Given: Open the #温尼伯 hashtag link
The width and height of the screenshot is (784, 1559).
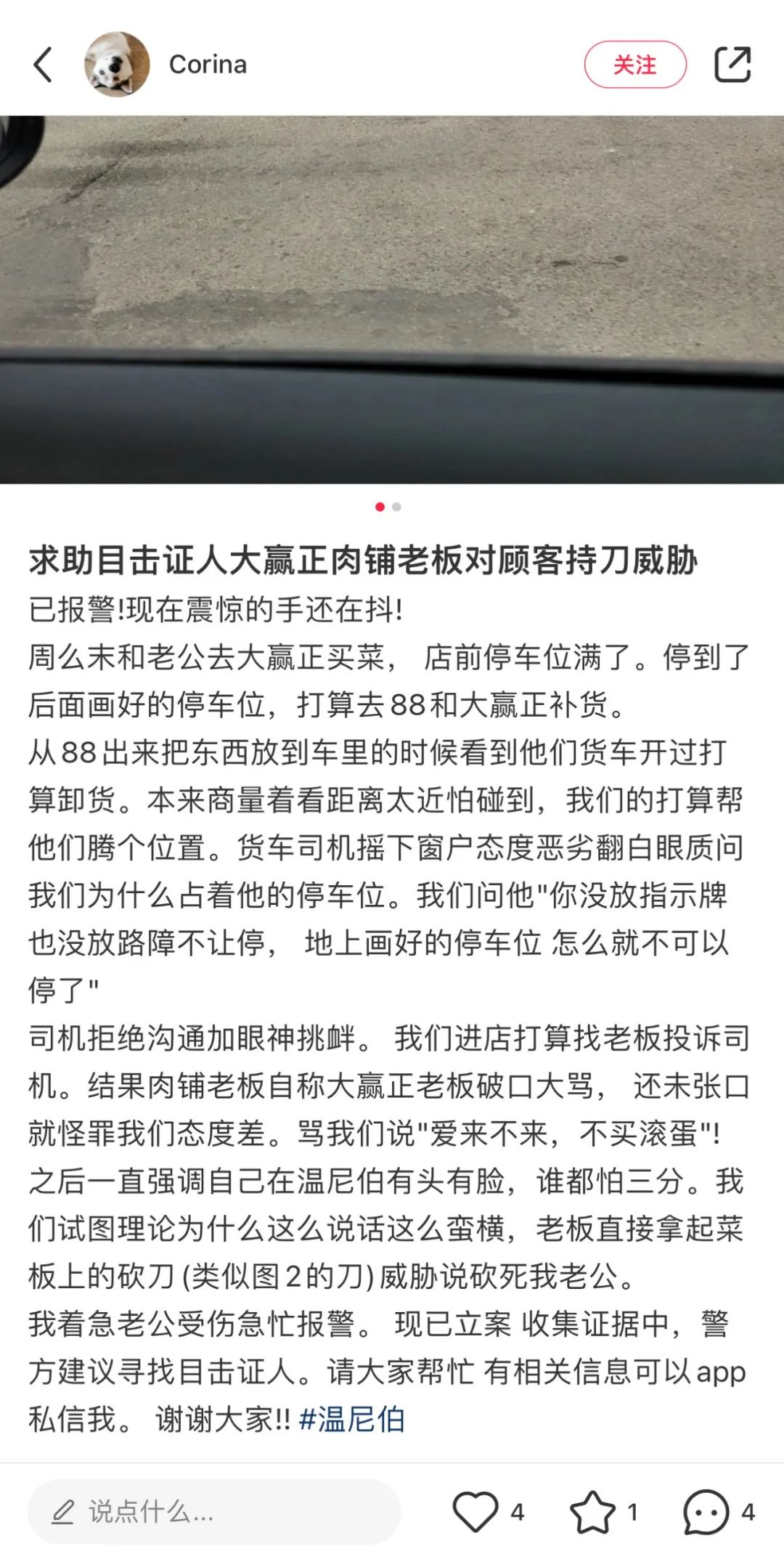Looking at the screenshot, I should (351, 1420).
